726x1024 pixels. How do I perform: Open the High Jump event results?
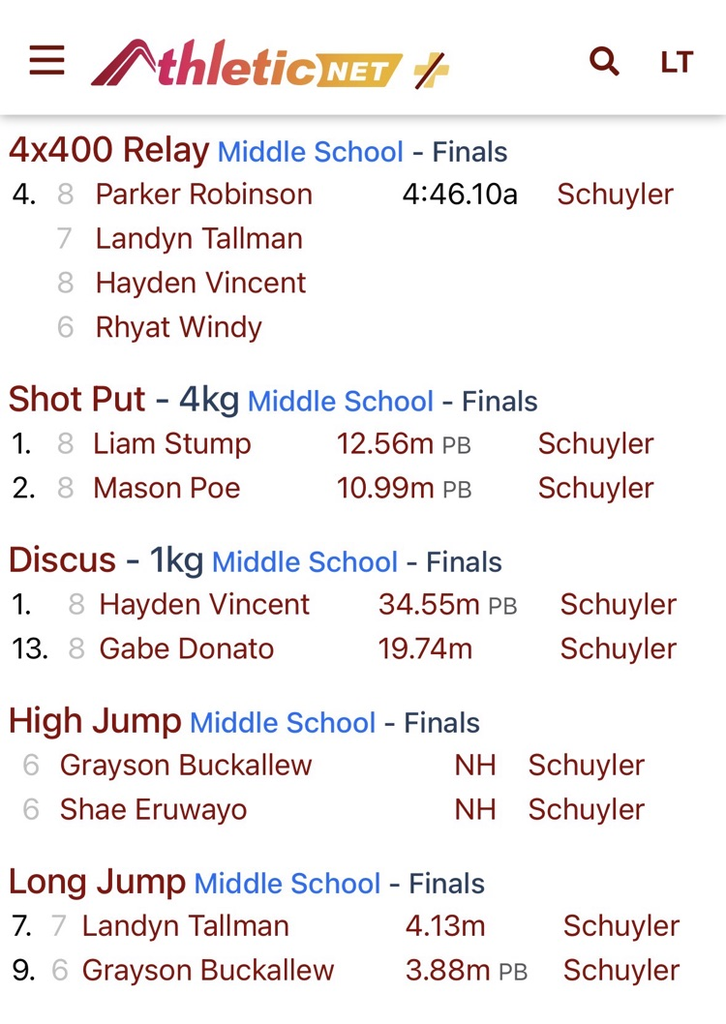(x=95, y=721)
